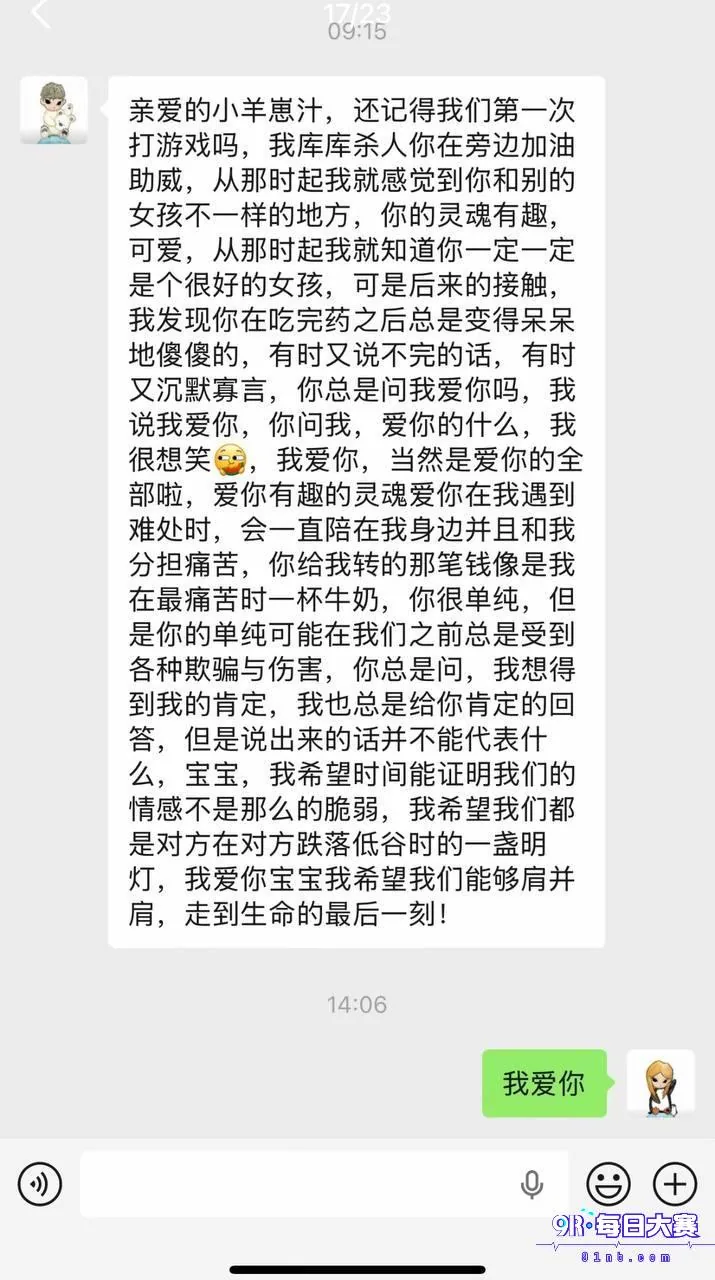Switch to voice message input
This screenshot has height=1280, width=715.
40,1184
